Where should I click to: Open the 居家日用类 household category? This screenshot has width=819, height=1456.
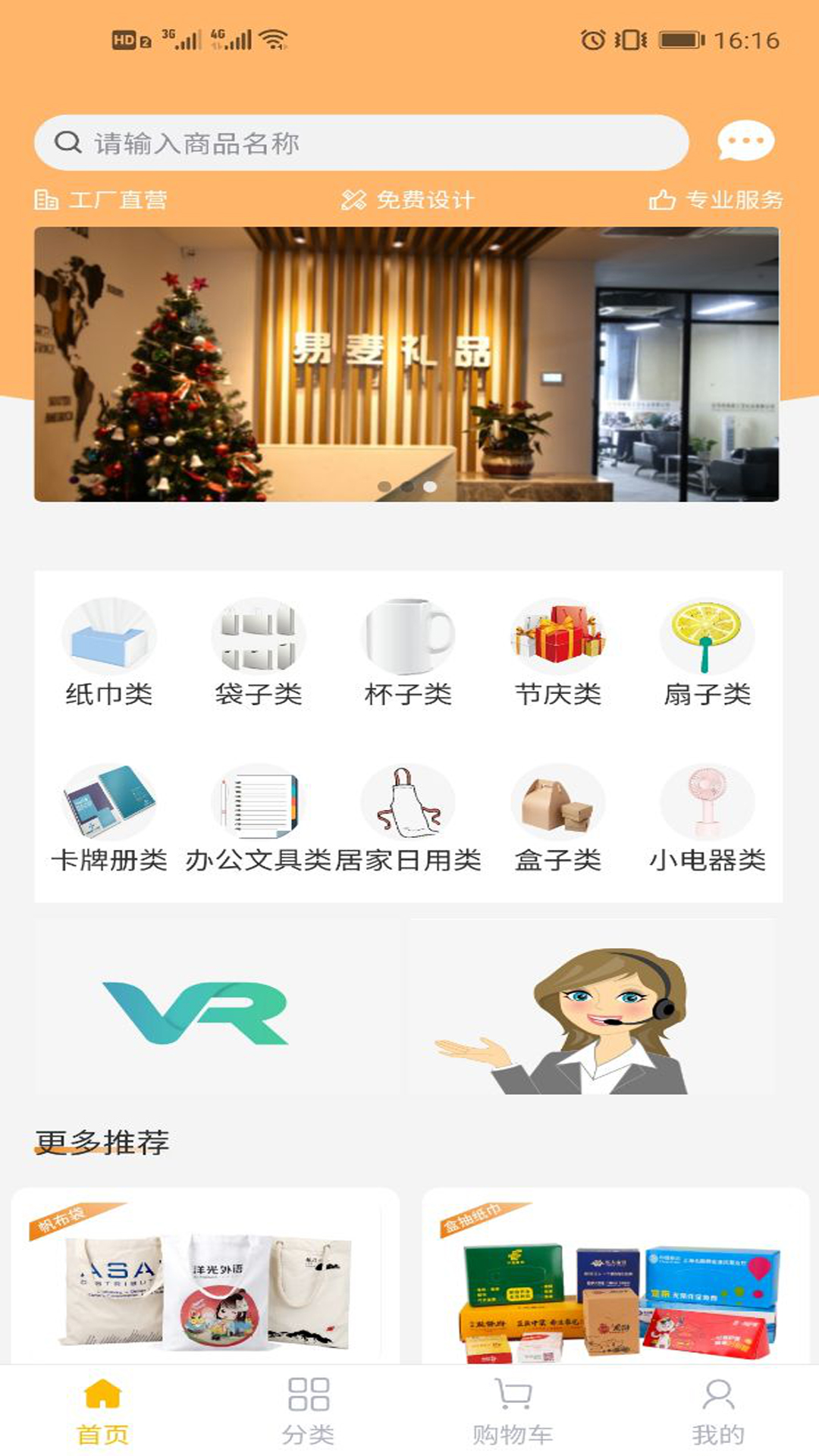pos(409,815)
